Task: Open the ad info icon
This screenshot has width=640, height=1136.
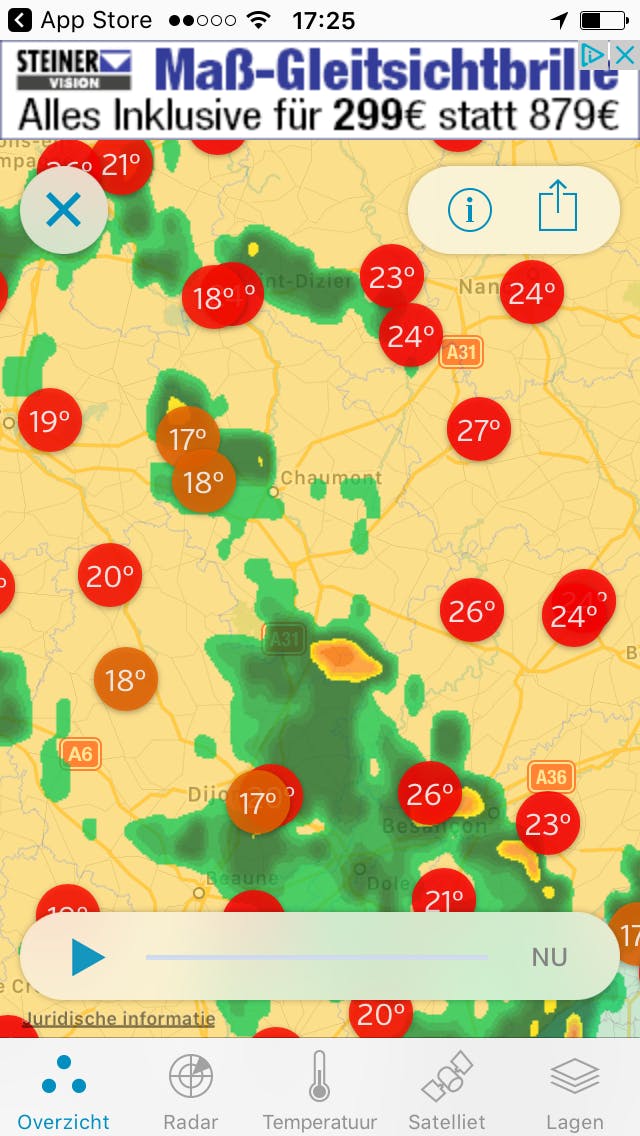Action: (594, 55)
